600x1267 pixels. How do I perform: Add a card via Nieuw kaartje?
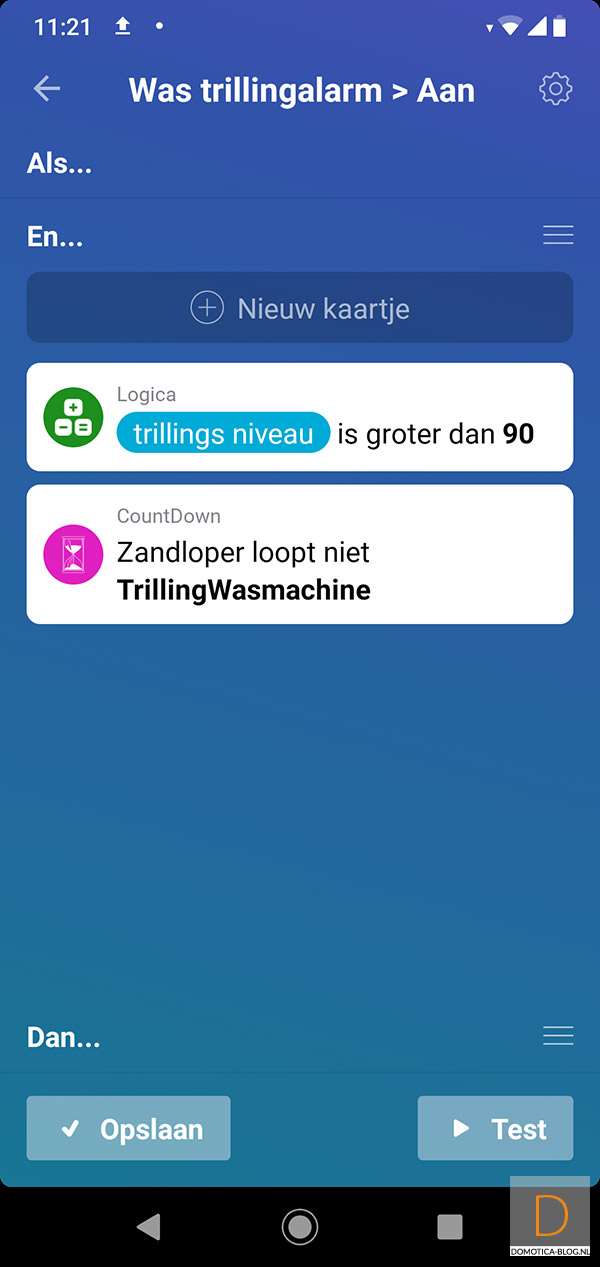pos(300,308)
